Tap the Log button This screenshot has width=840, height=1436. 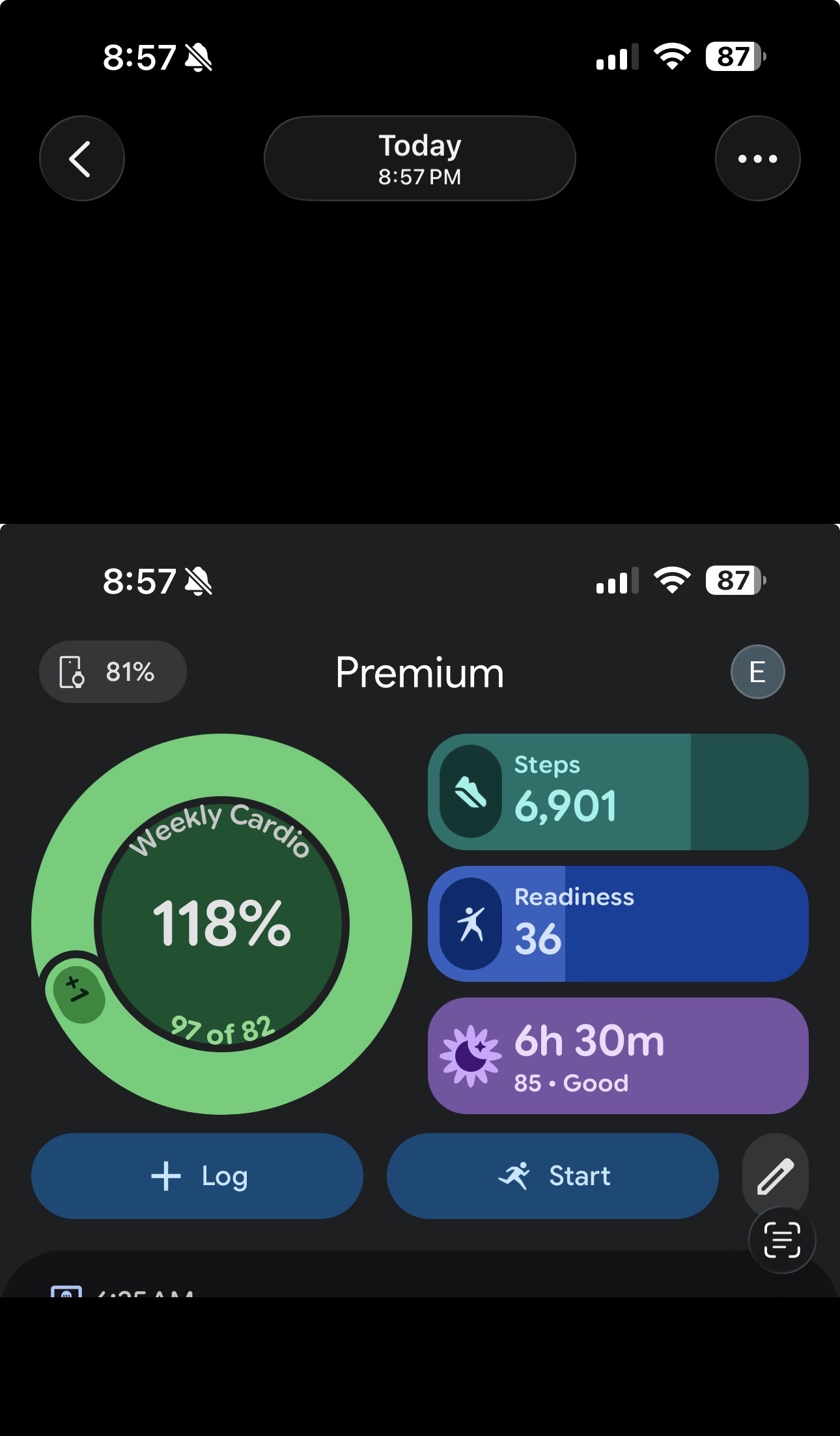pyautogui.click(x=197, y=1176)
